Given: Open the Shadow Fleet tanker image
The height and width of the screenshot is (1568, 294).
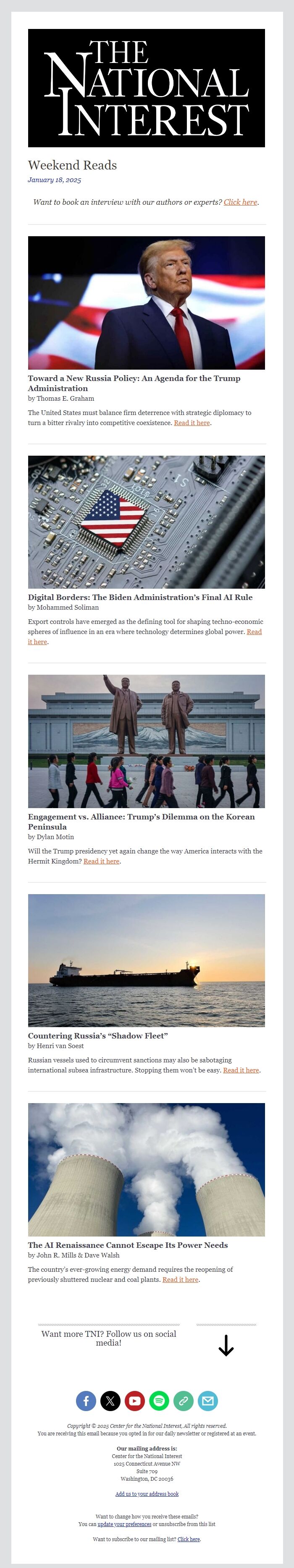Looking at the screenshot, I should [x=146, y=960].
